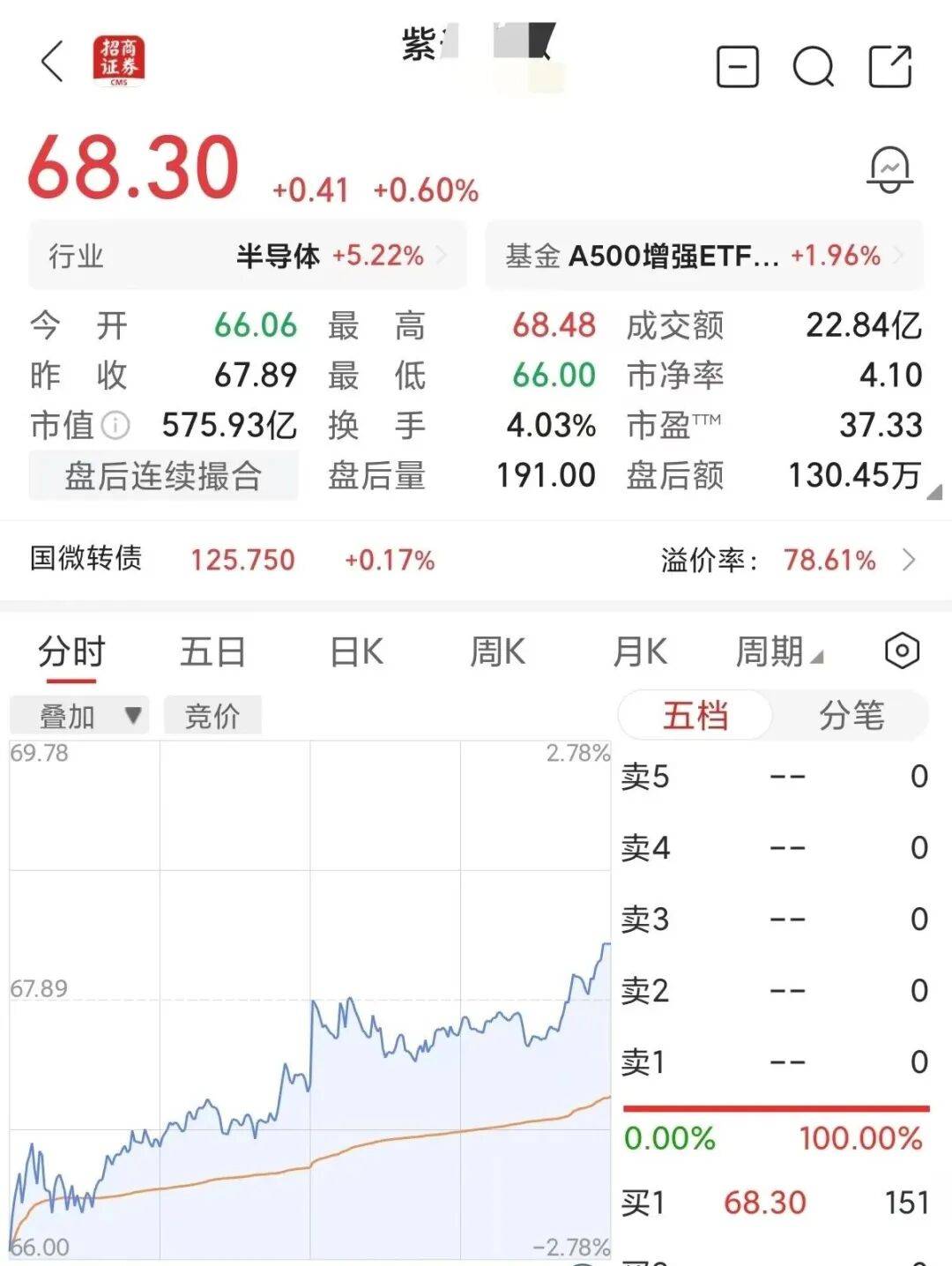Switch to the 月K chart tab

pyautogui.click(x=640, y=652)
